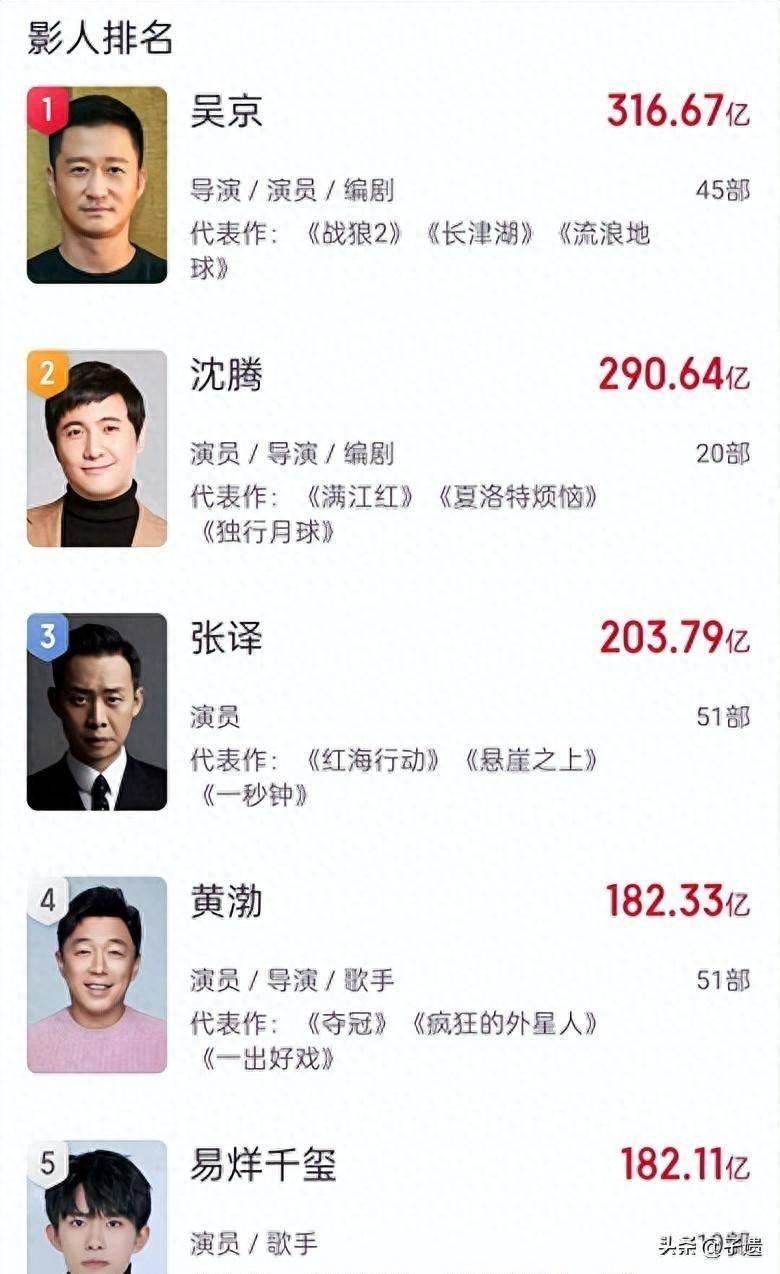
Task: Open 沈腾's ranking entry
Action: click(389, 448)
